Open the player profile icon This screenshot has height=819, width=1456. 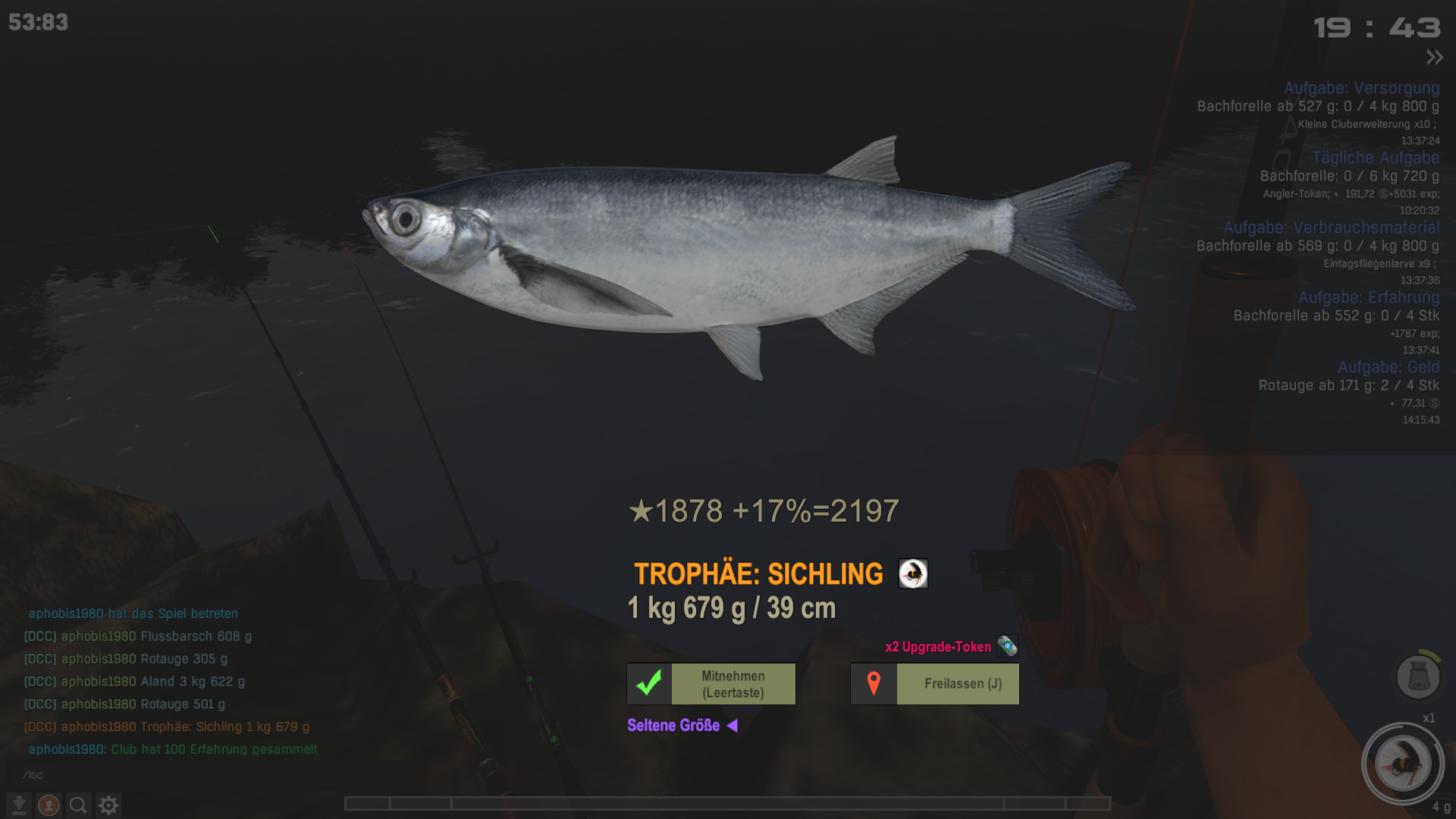tap(49, 805)
